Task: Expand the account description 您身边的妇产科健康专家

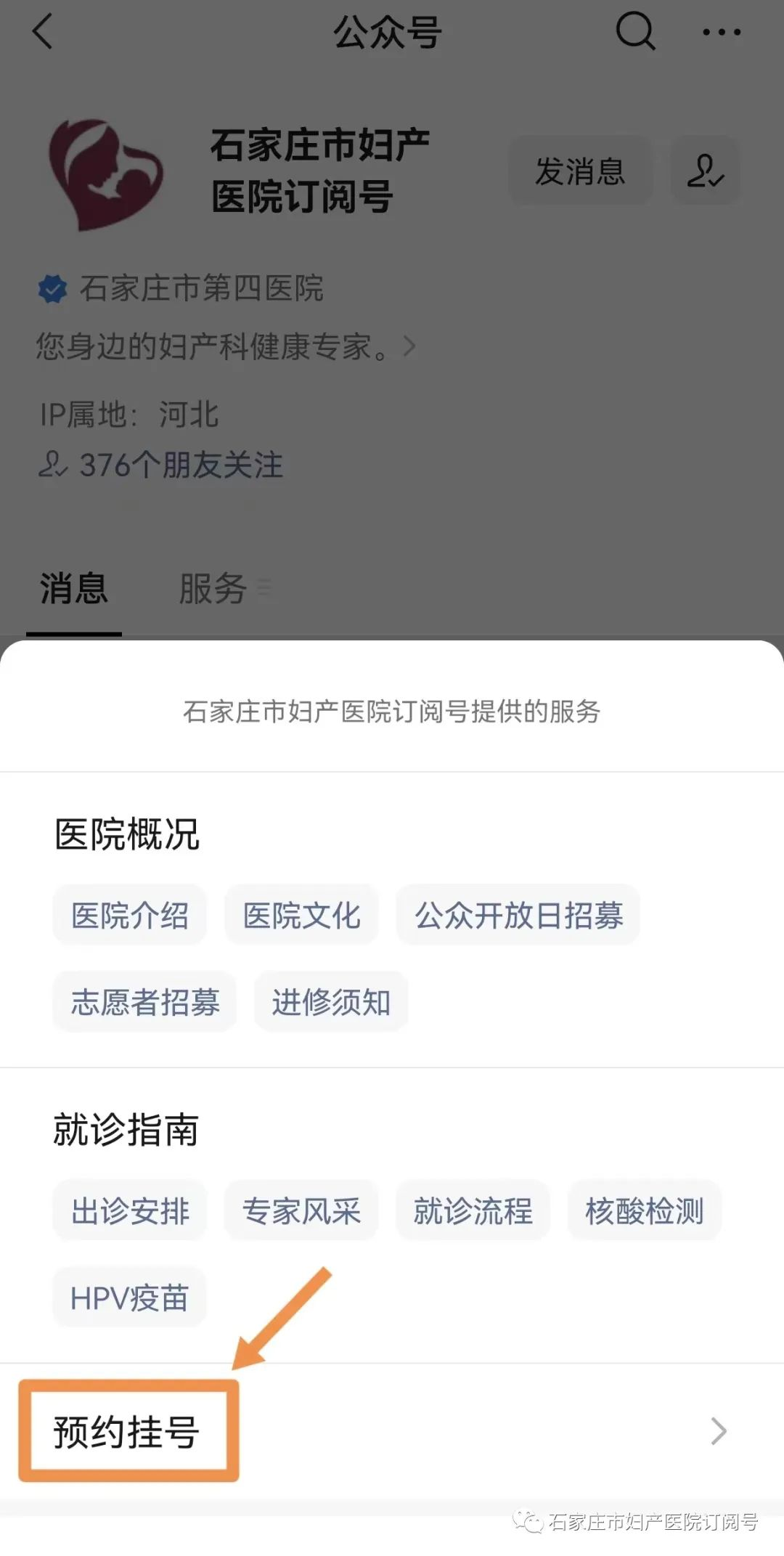Action: pyautogui.click(x=225, y=346)
